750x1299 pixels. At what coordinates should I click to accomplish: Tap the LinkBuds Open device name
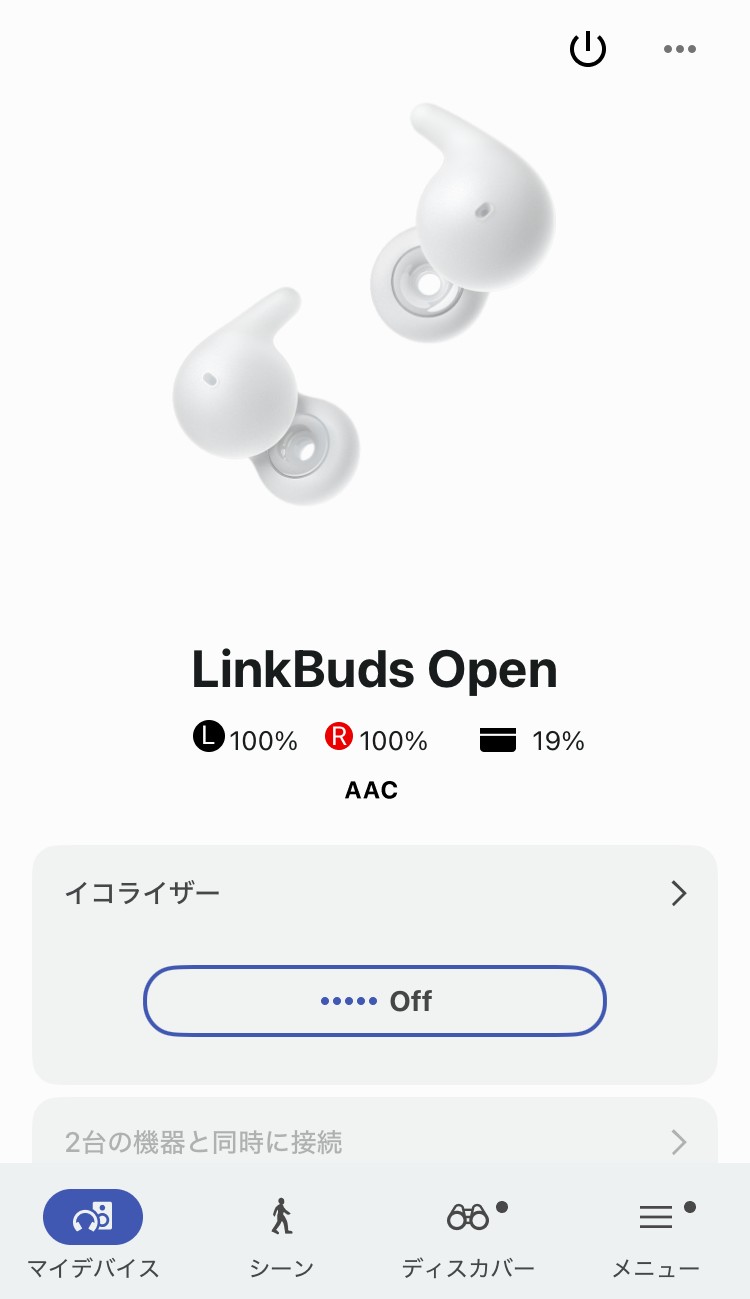374,669
